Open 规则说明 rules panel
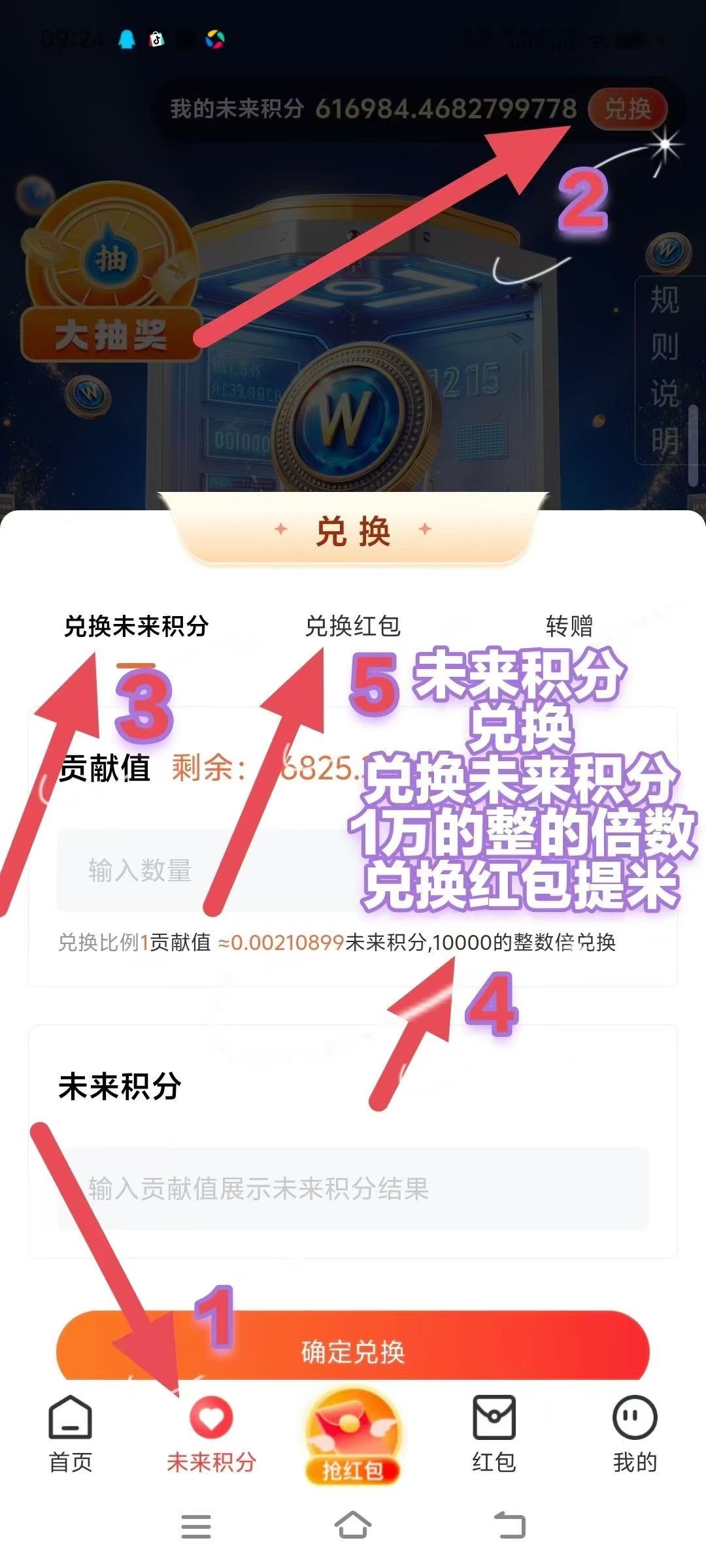The image size is (706, 1568). pos(664,370)
